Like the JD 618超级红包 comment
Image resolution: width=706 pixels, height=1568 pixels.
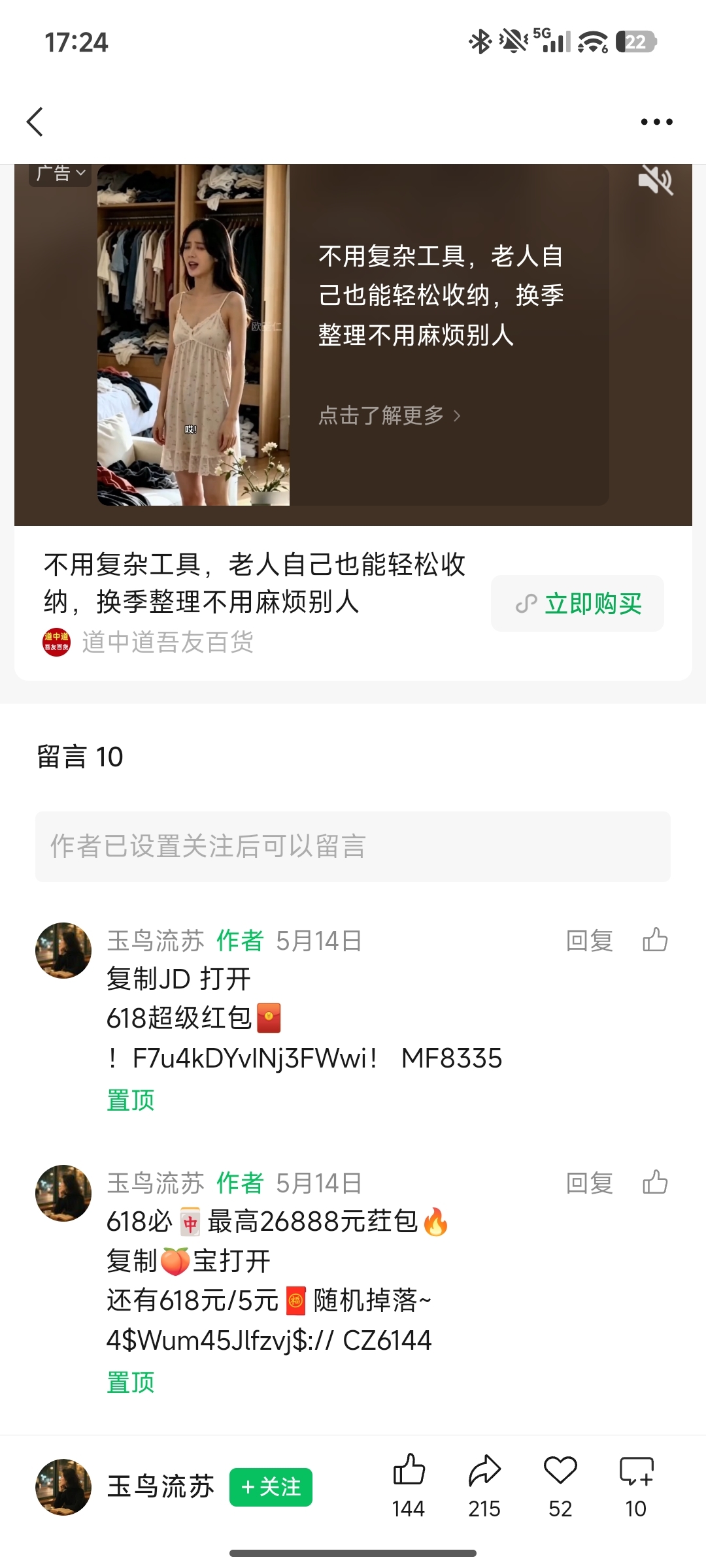pyautogui.click(x=655, y=940)
